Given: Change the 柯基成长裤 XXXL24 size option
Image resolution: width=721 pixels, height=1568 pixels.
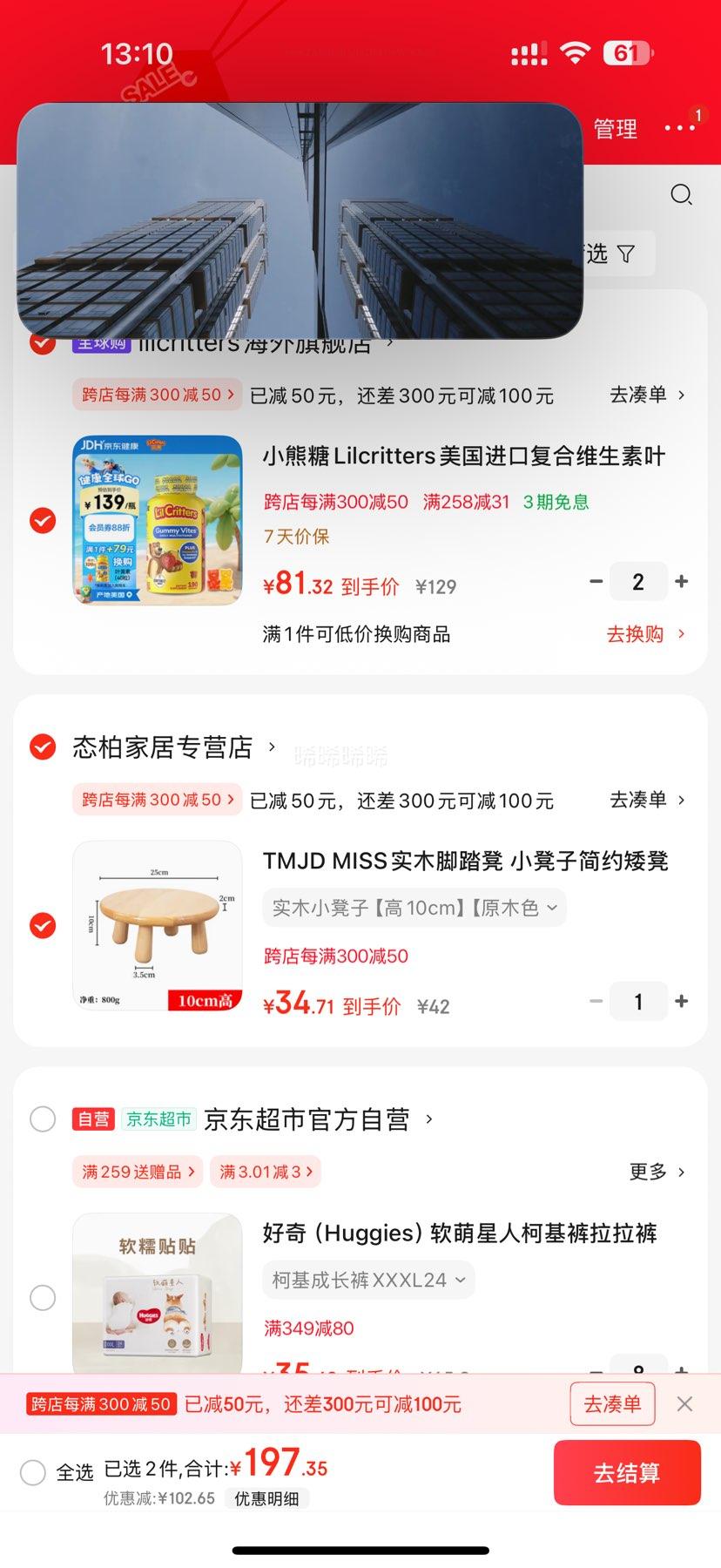Looking at the screenshot, I should 368,1281.
